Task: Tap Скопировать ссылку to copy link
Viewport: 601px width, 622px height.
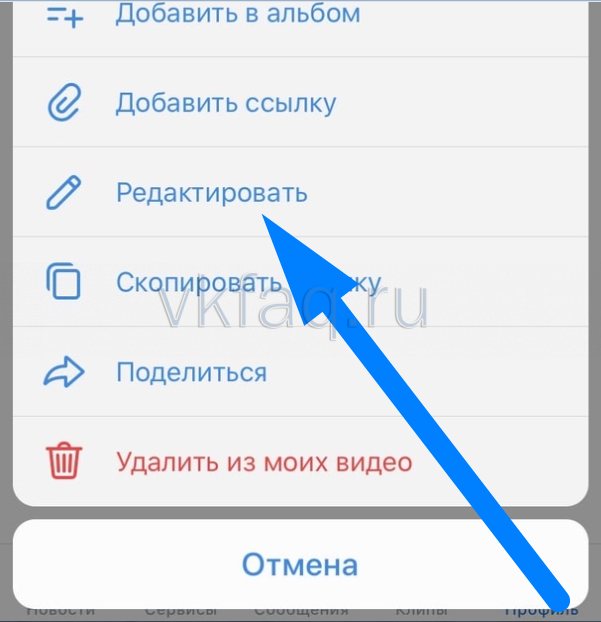Action: pos(200,282)
